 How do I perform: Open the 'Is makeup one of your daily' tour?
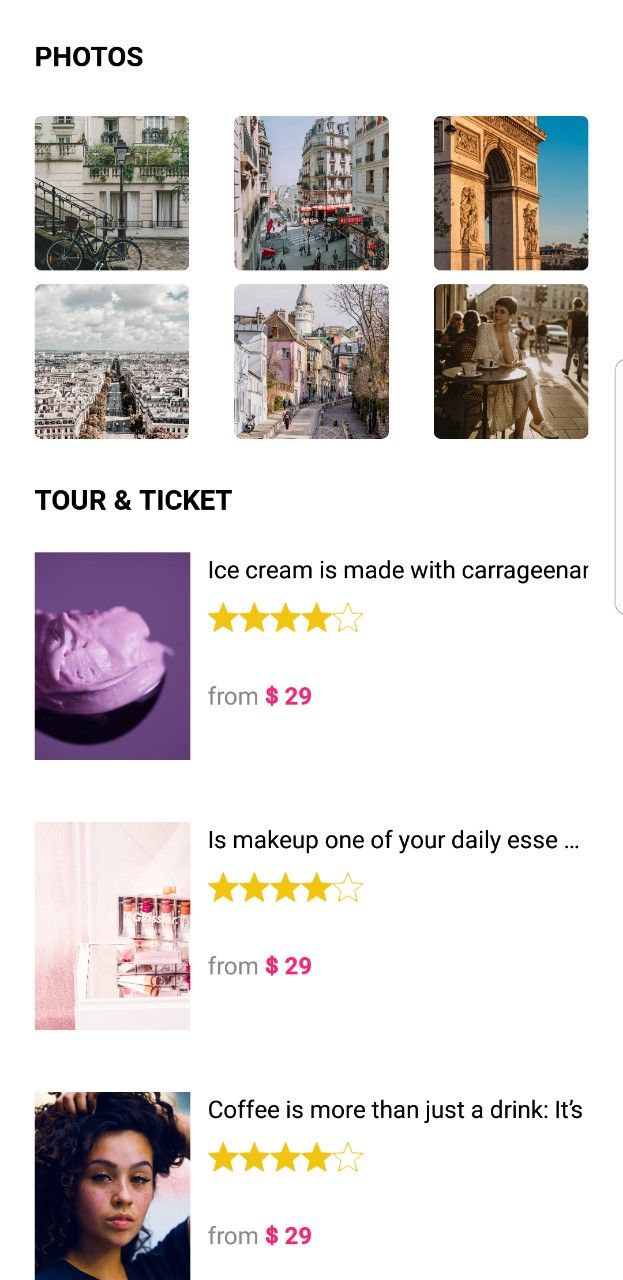click(x=393, y=841)
